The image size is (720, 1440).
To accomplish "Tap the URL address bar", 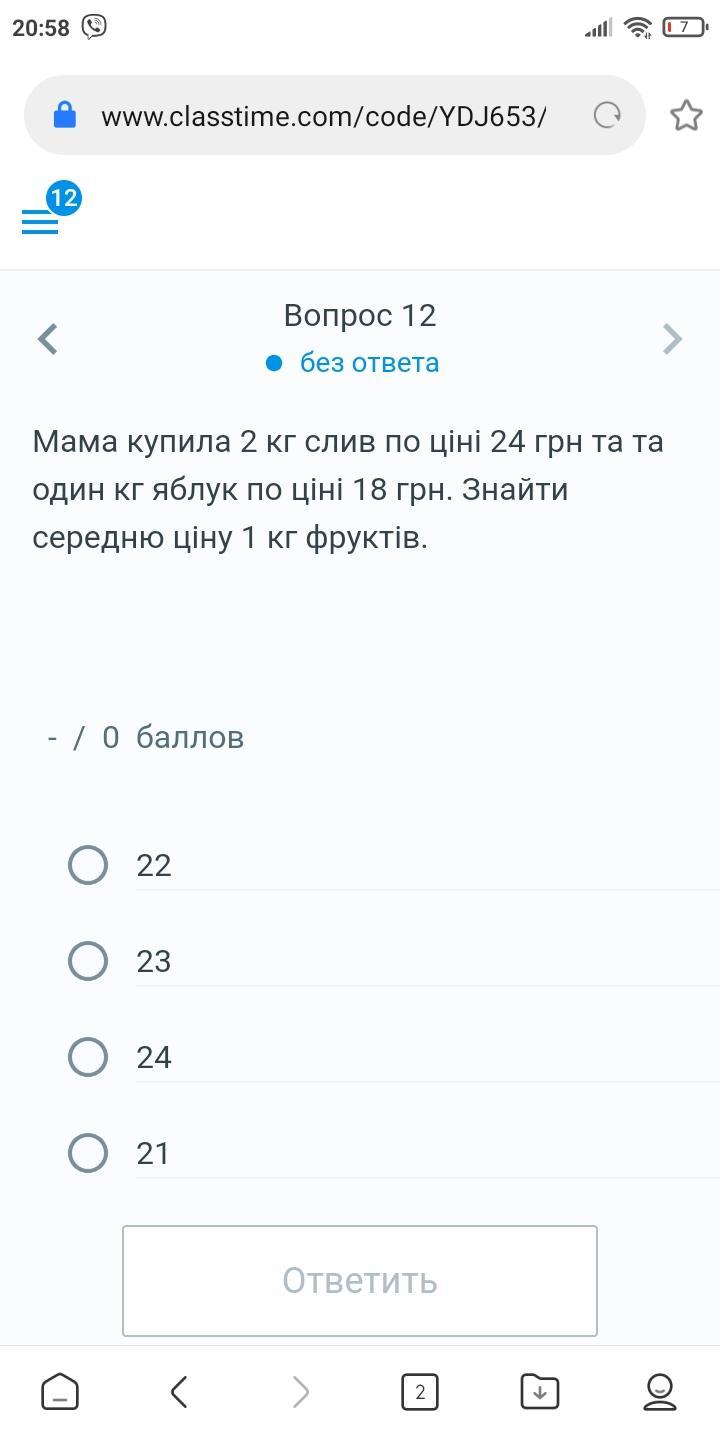I will [323, 116].
